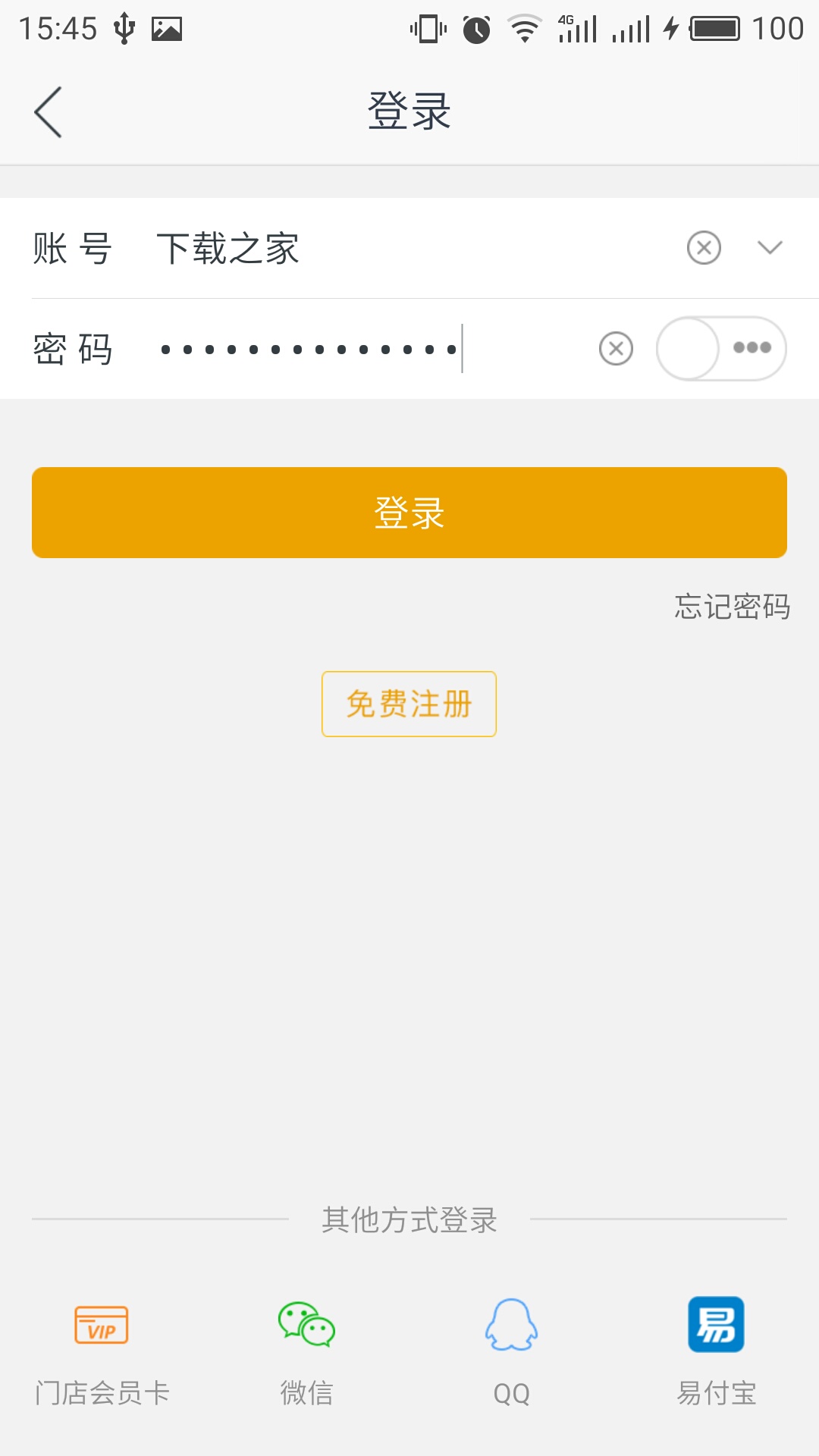Viewport: 819px width, 1456px height.
Task: Tap the account input field
Action: [409, 249]
